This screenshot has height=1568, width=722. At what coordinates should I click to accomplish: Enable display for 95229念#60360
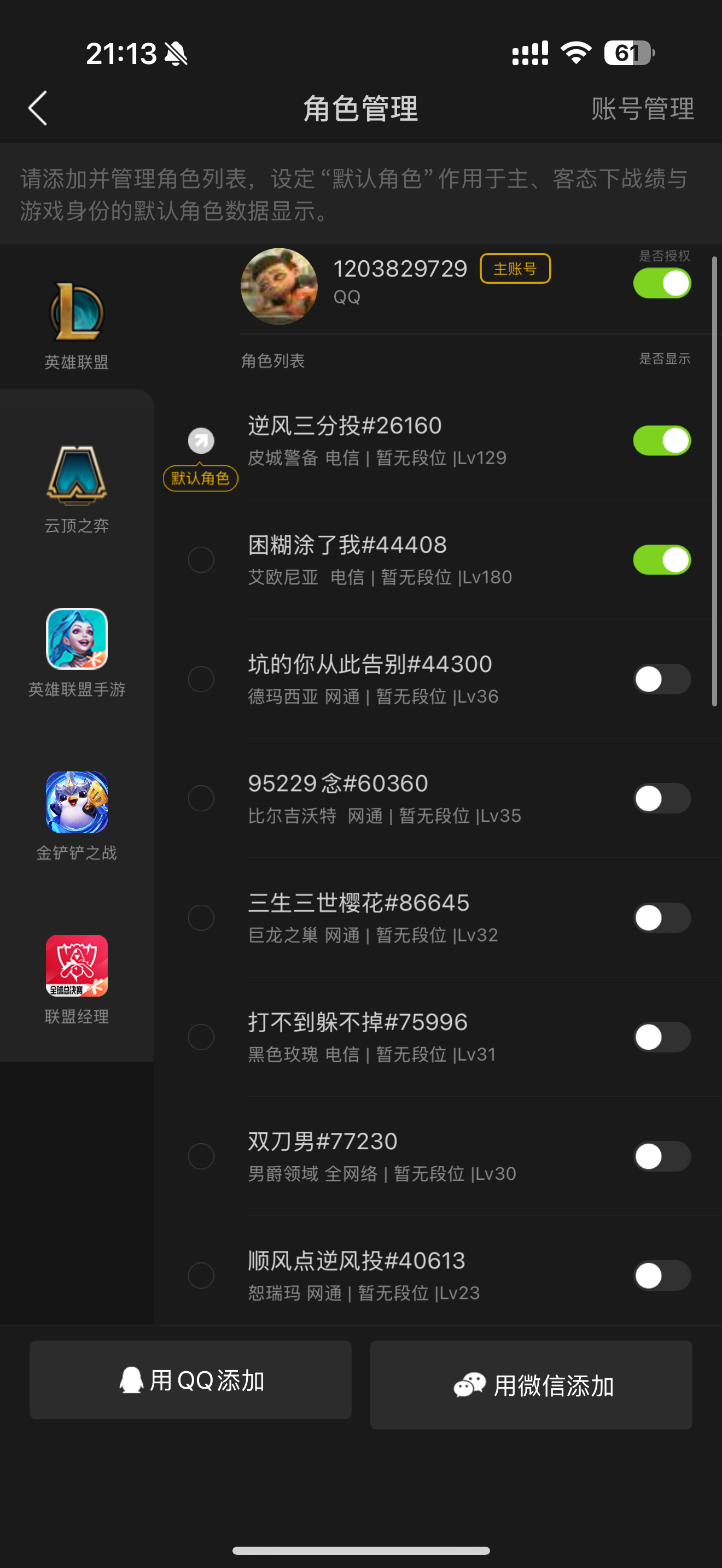coord(662,799)
